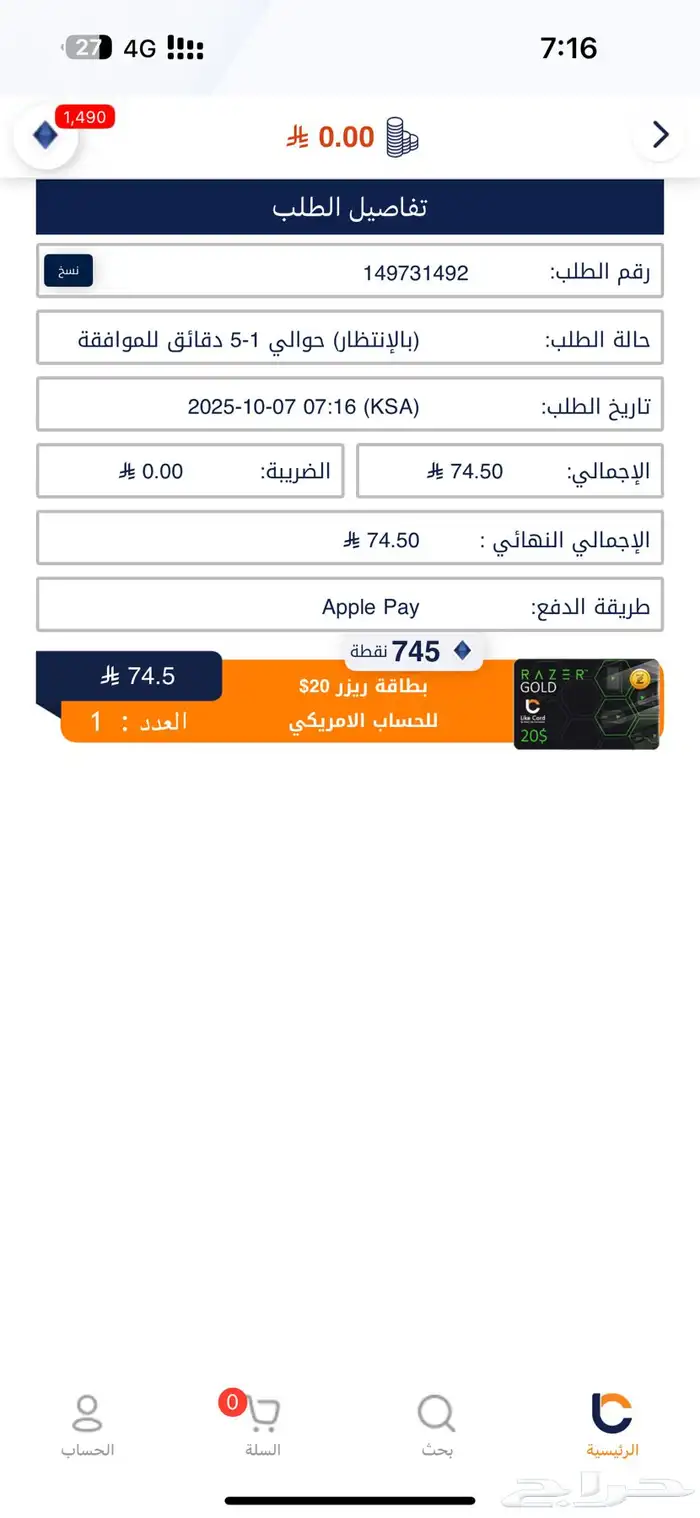Switch to the بحث search tab

(436, 1424)
